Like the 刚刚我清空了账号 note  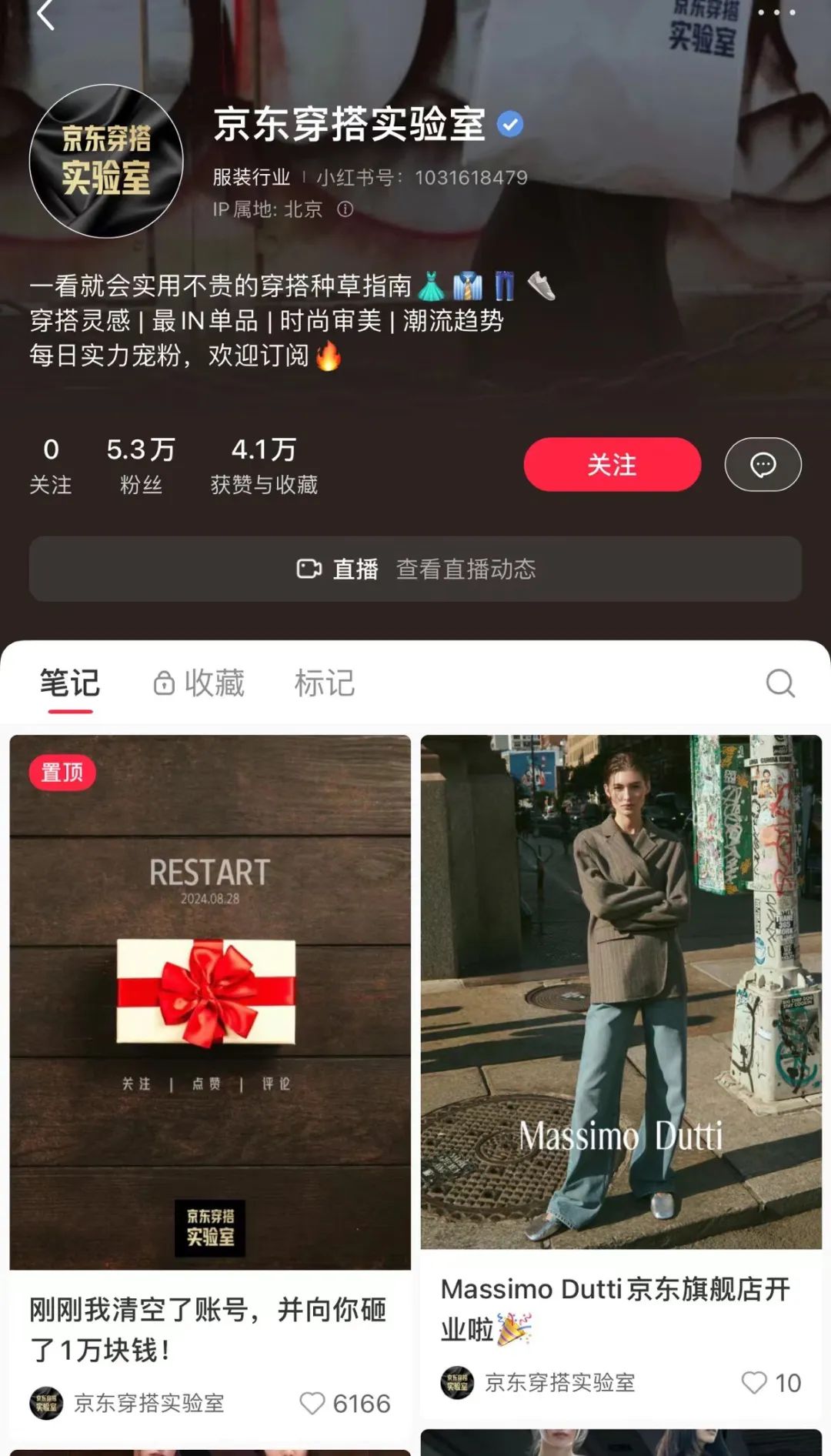click(x=312, y=1403)
